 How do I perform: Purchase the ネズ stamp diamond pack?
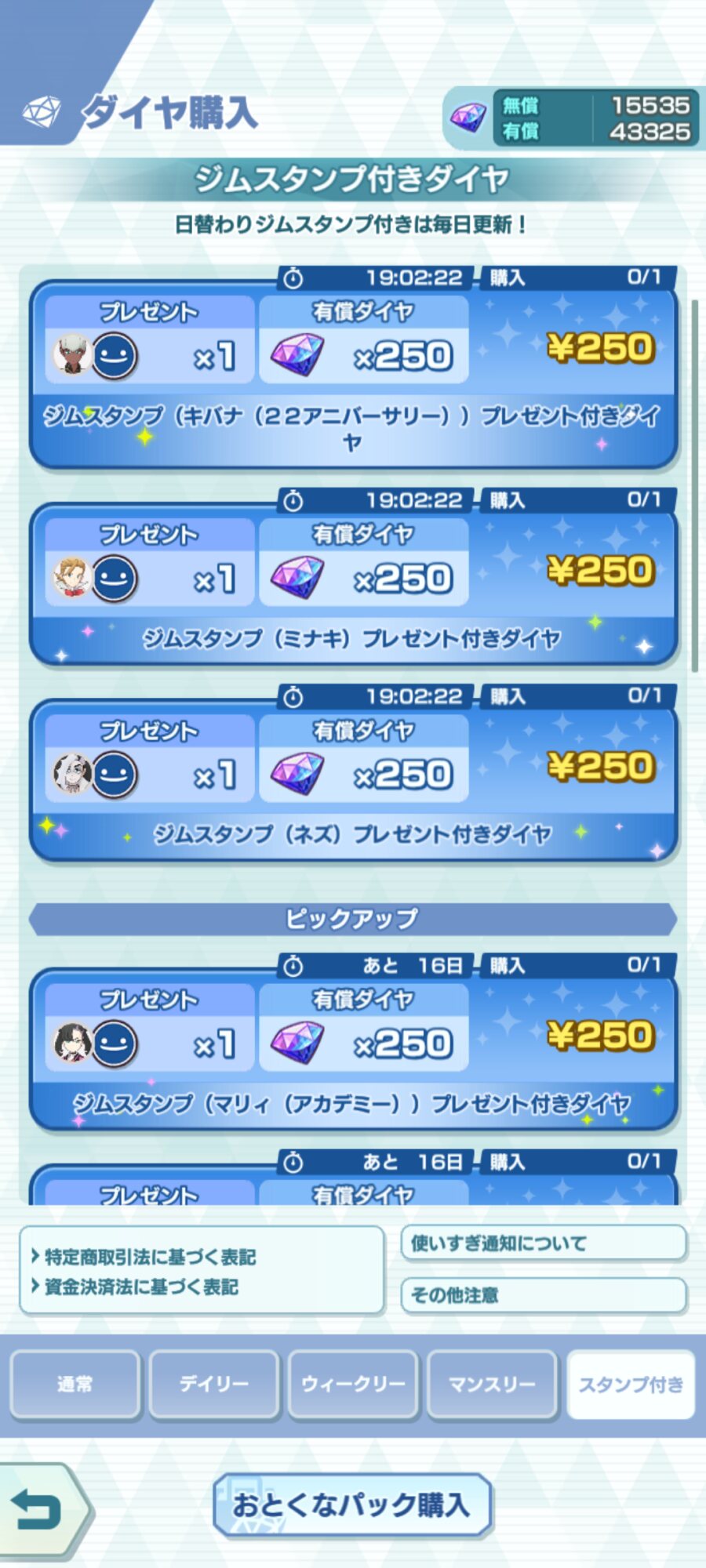pyautogui.click(x=353, y=781)
